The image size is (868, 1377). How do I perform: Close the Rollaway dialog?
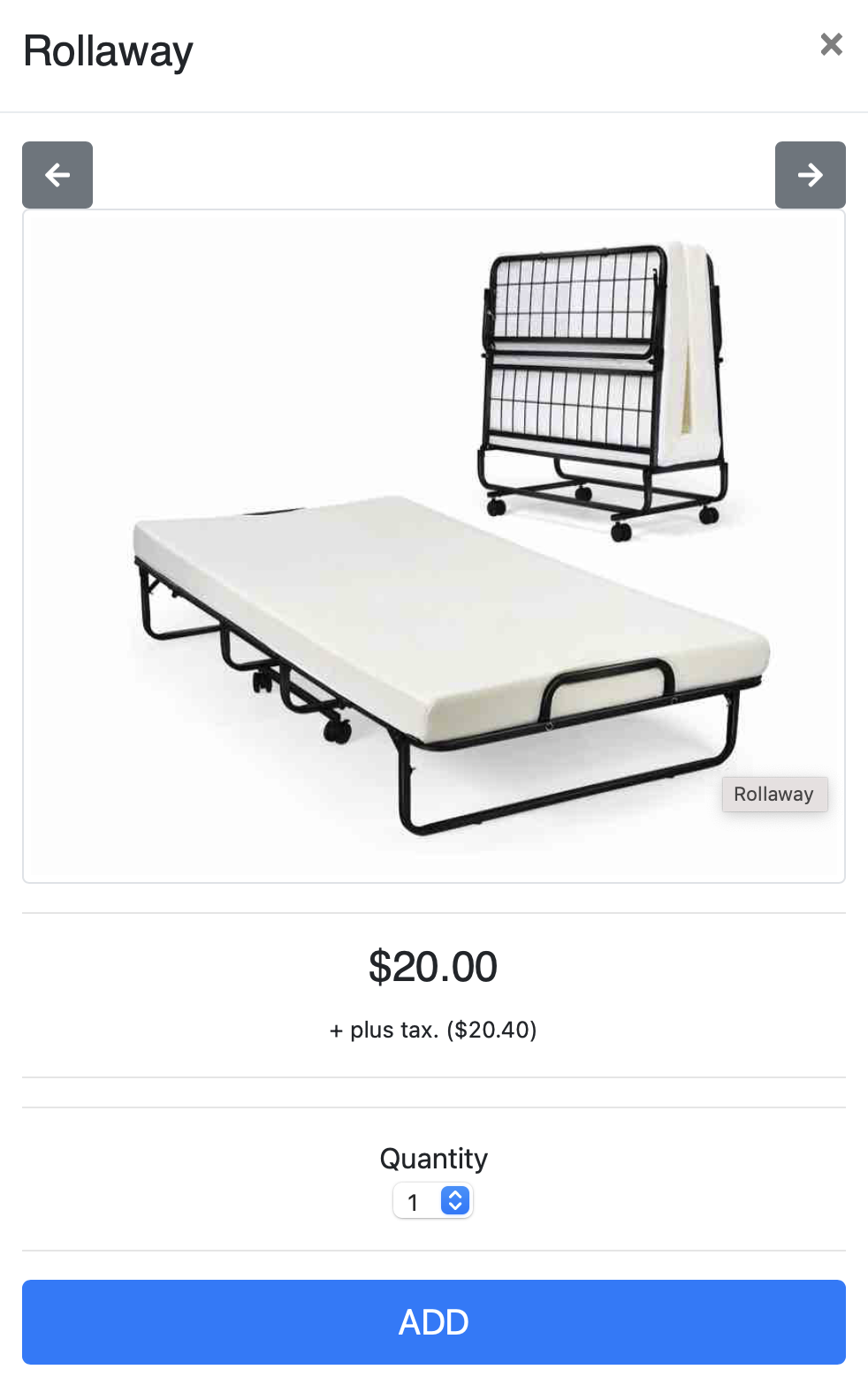(x=831, y=44)
